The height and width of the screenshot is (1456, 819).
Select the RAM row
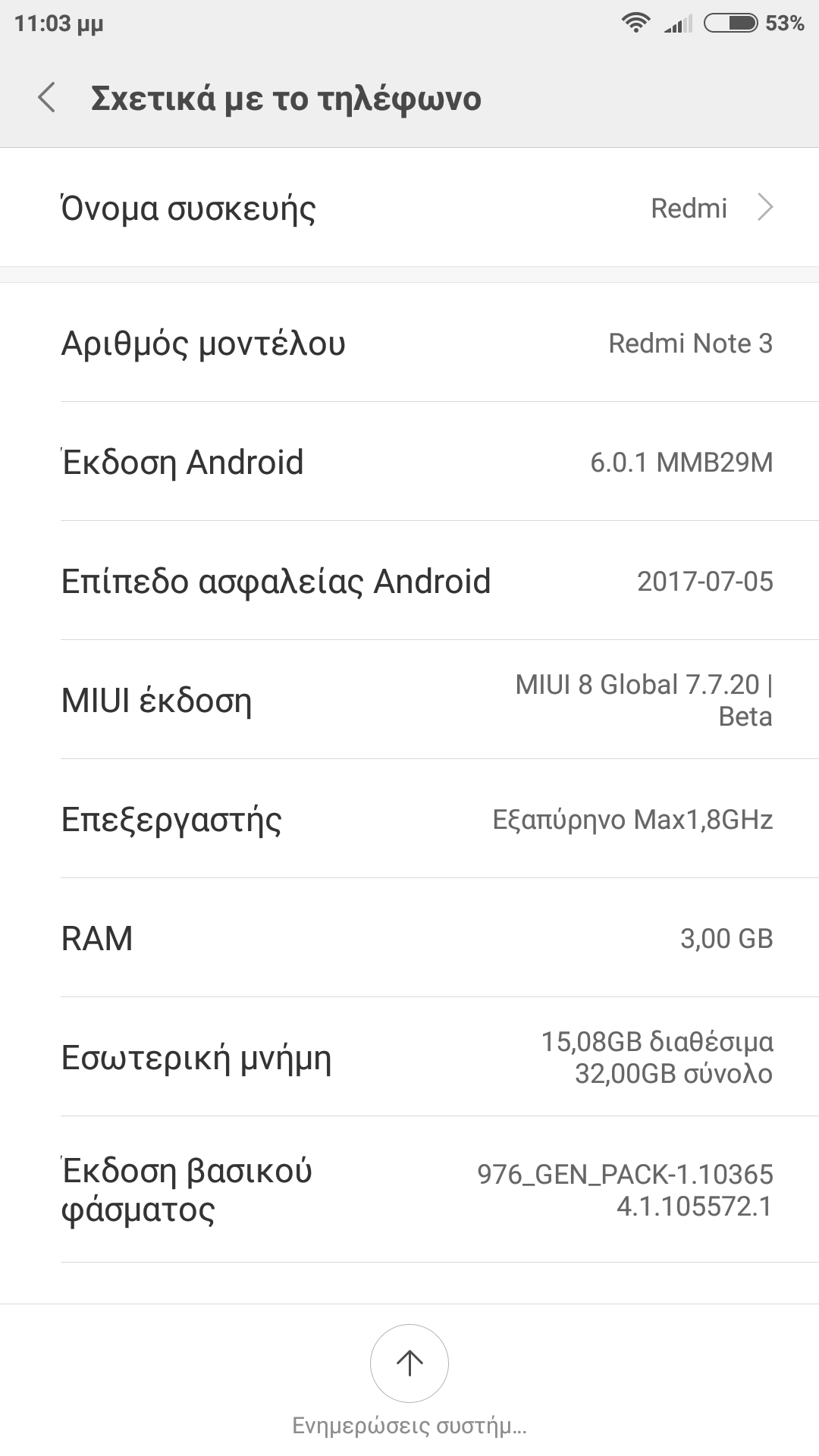click(x=409, y=938)
